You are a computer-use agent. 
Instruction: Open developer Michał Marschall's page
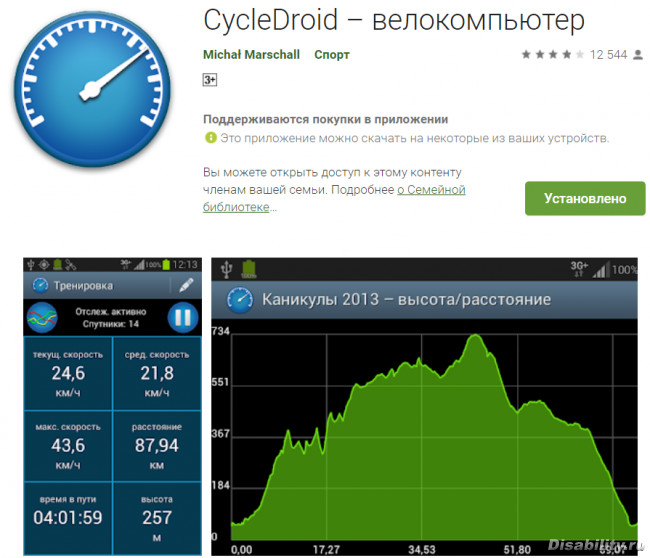(x=251, y=55)
